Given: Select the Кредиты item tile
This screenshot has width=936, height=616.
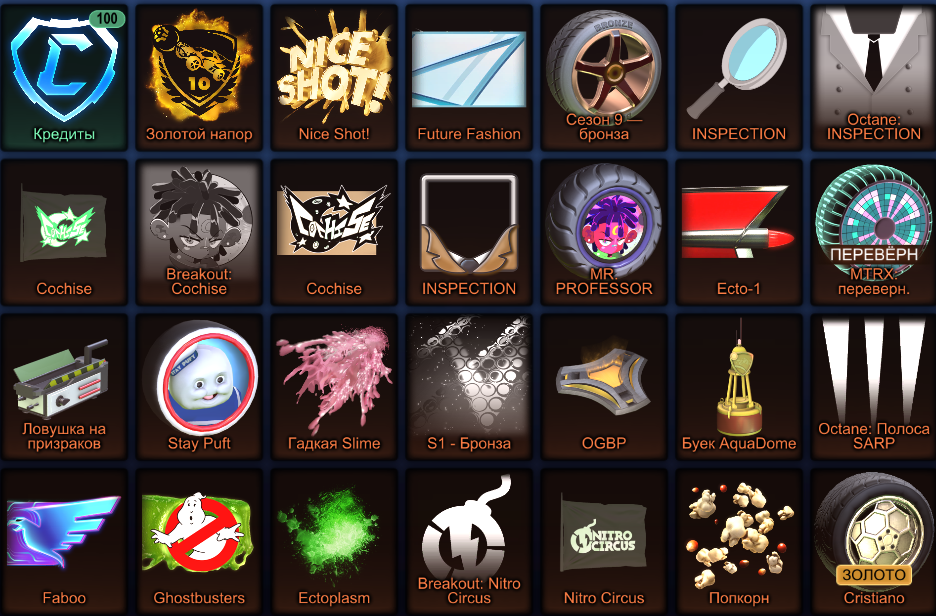Looking at the screenshot, I should point(64,75).
